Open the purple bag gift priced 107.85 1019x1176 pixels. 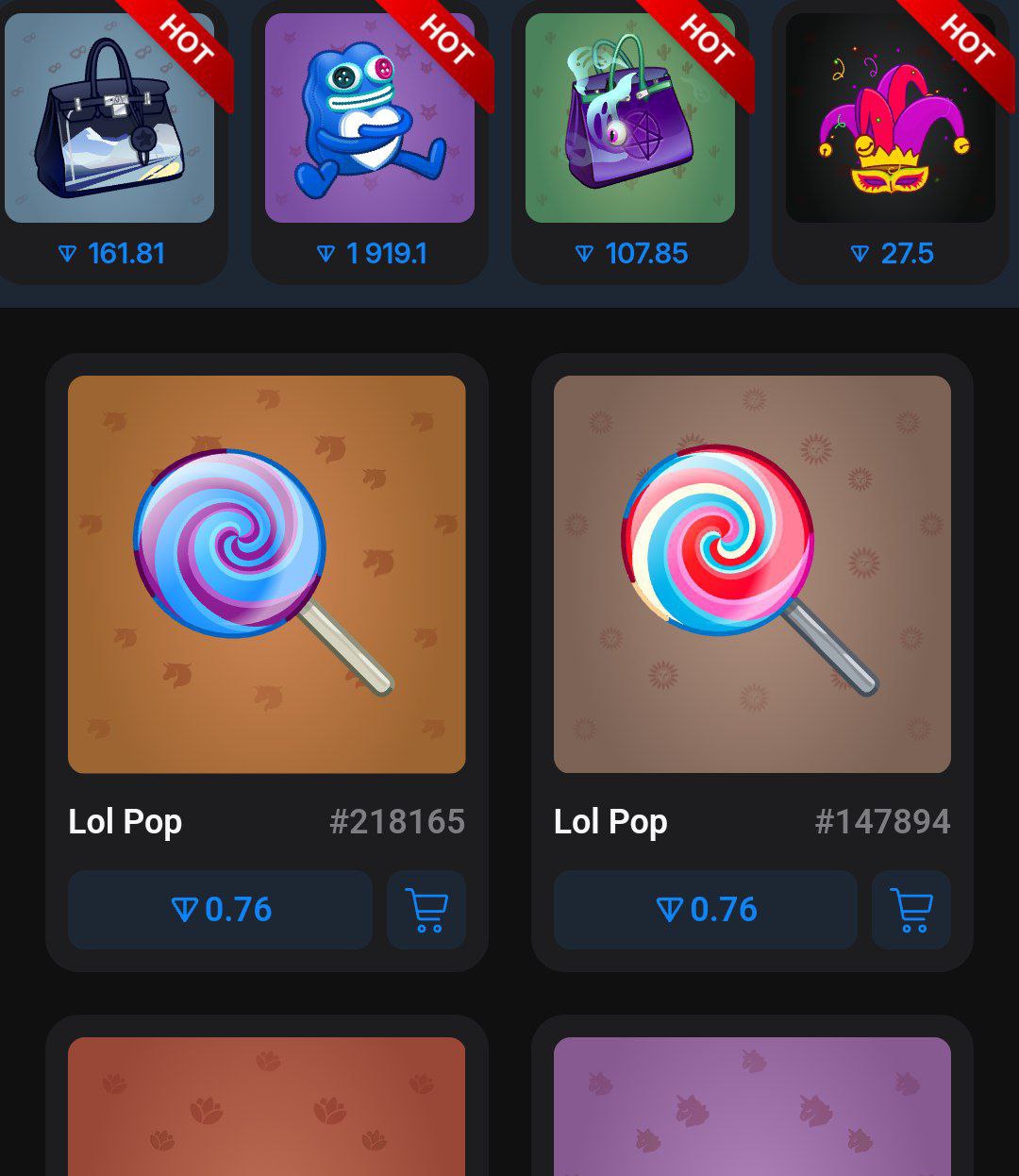click(x=630, y=119)
